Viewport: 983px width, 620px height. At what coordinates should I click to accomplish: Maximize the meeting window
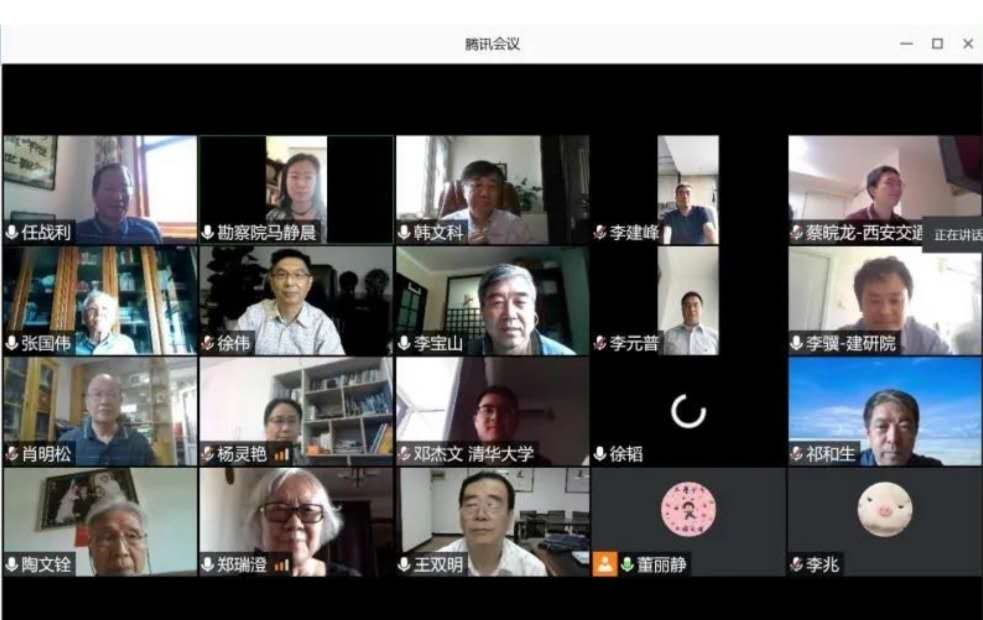[x=937, y=44]
